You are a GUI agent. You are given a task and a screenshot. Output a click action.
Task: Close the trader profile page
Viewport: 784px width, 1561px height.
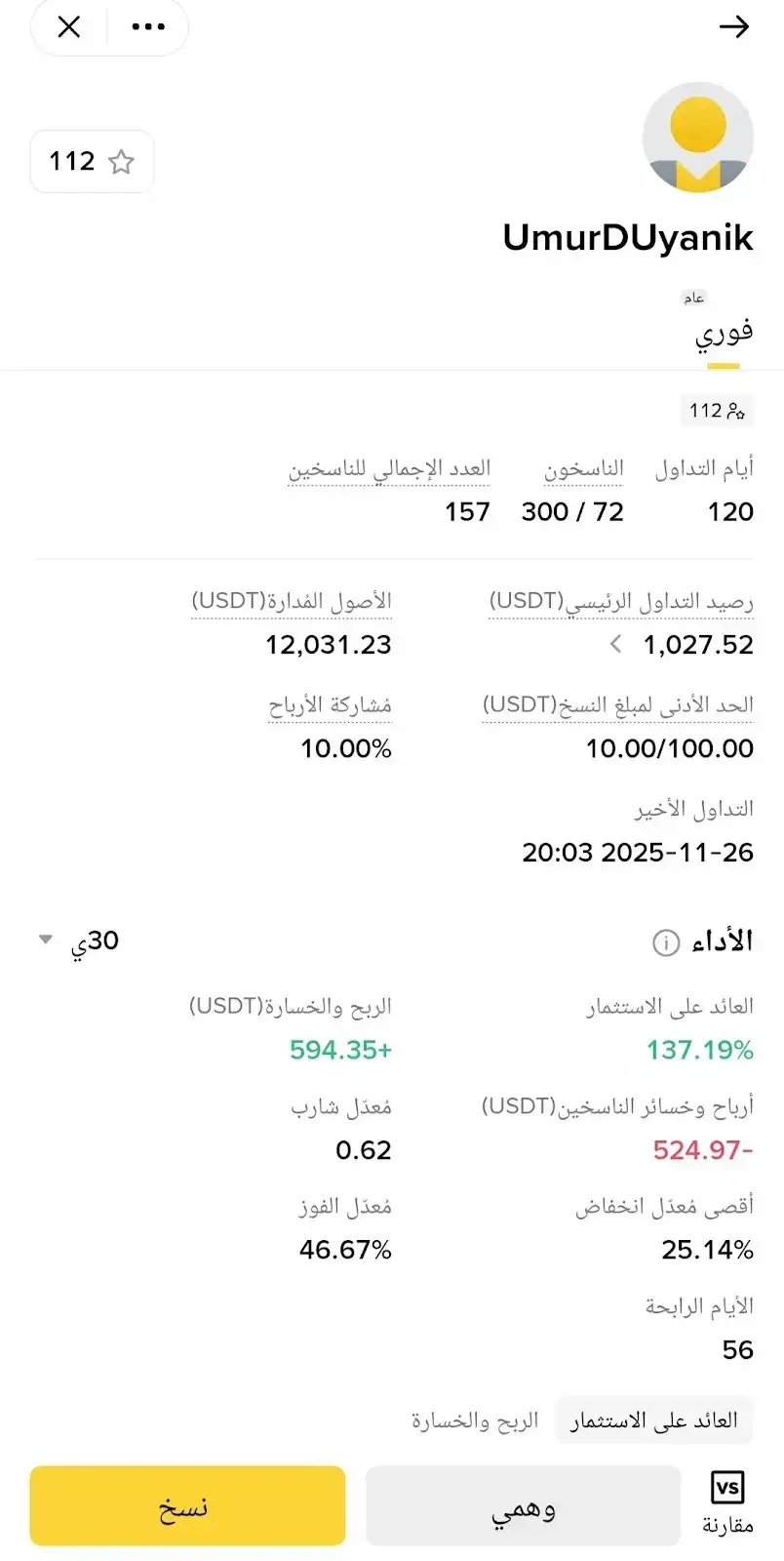[x=67, y=26]
